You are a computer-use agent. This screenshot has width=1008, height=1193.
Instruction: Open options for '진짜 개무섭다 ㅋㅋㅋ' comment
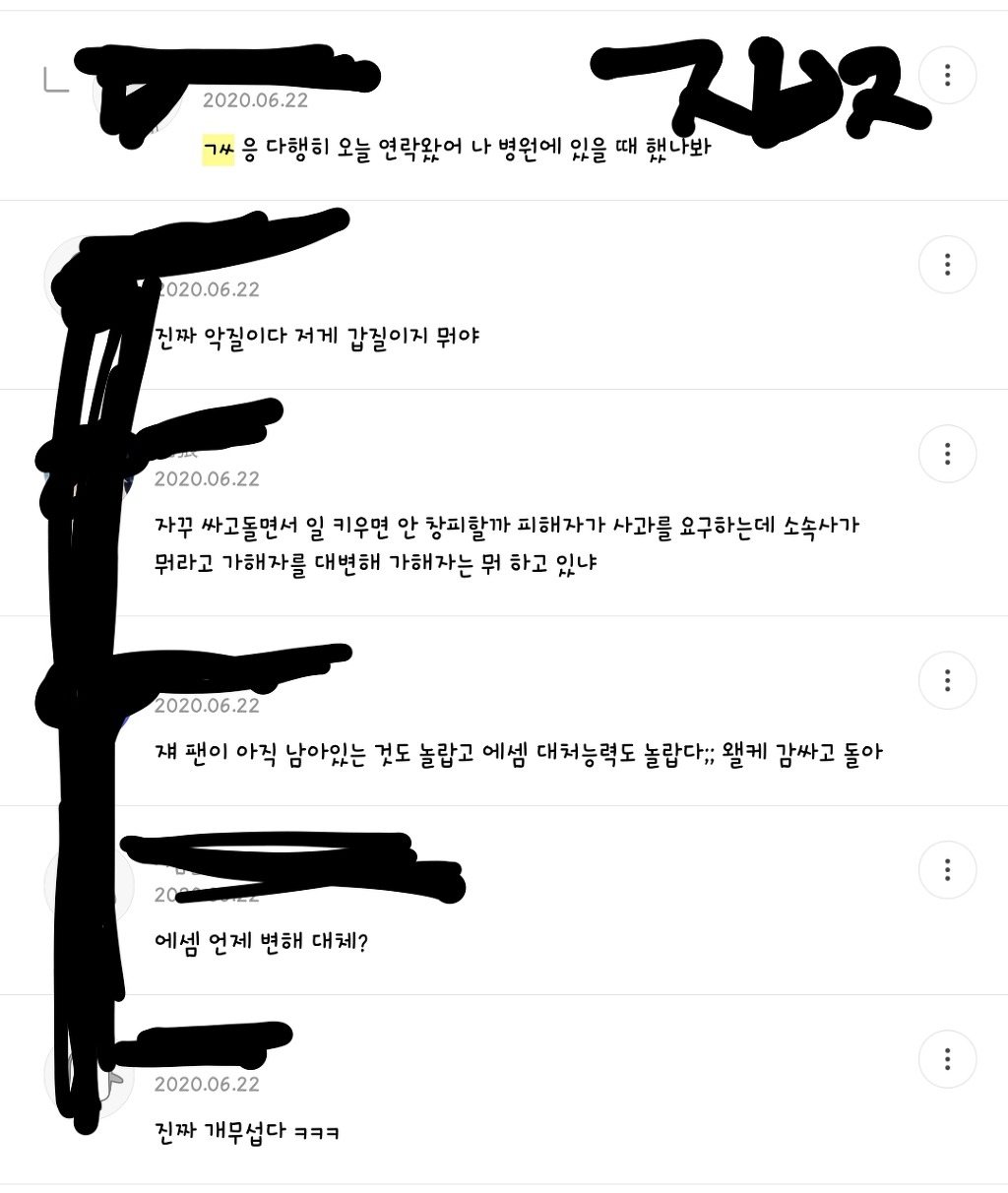coord(947,1059)
